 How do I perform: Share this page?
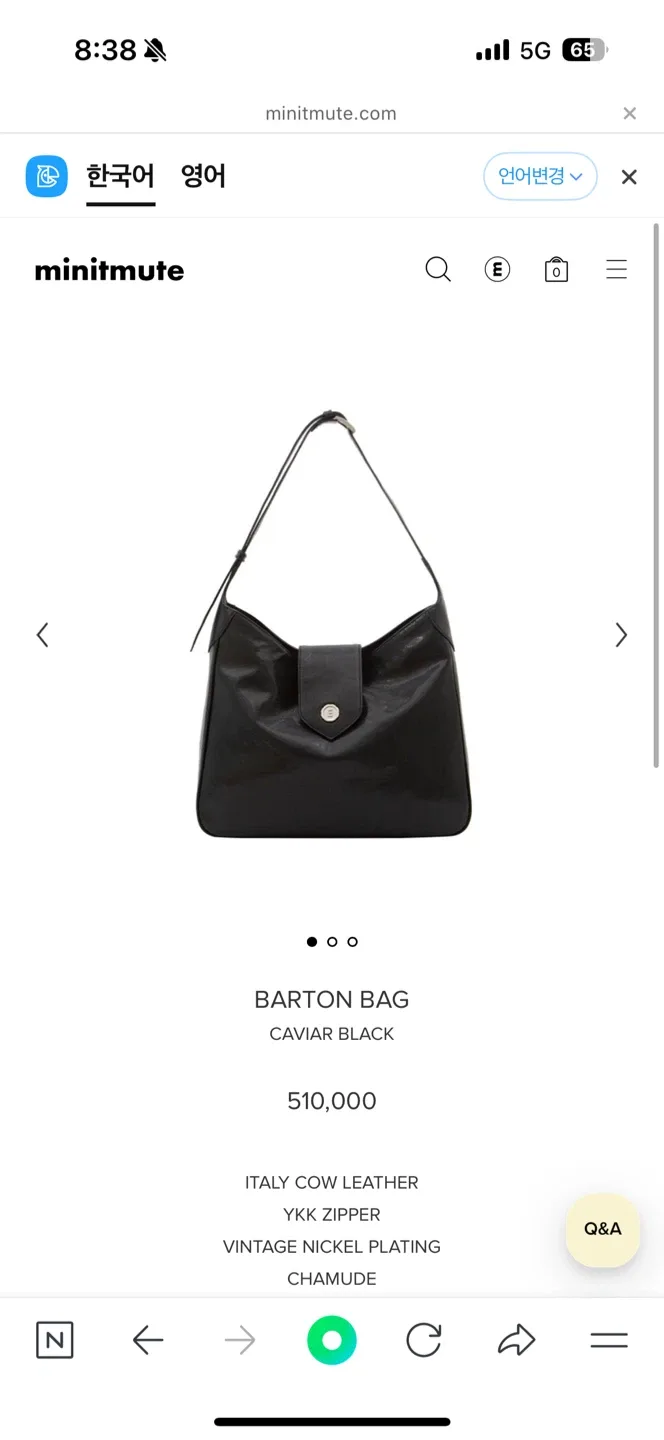[516, 1340]
